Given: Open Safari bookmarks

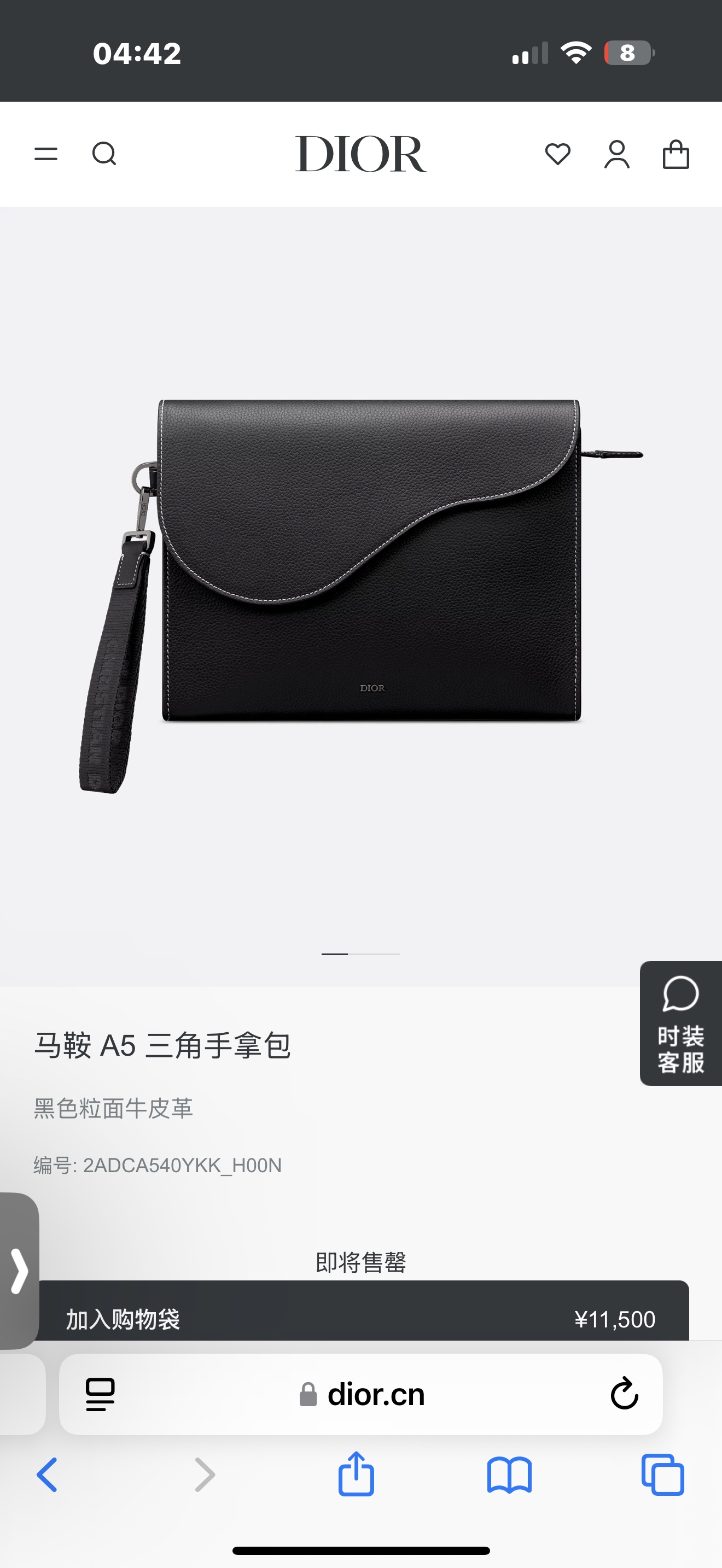Looking at the screenshot, I should tap(510, 1475).
